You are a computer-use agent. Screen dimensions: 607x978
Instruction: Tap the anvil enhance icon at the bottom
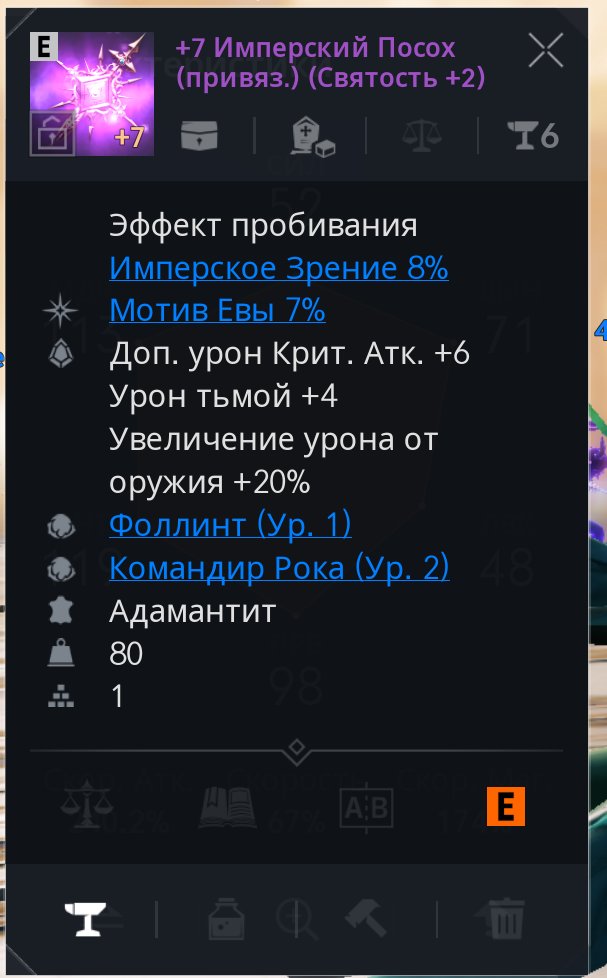coord(86,917)
